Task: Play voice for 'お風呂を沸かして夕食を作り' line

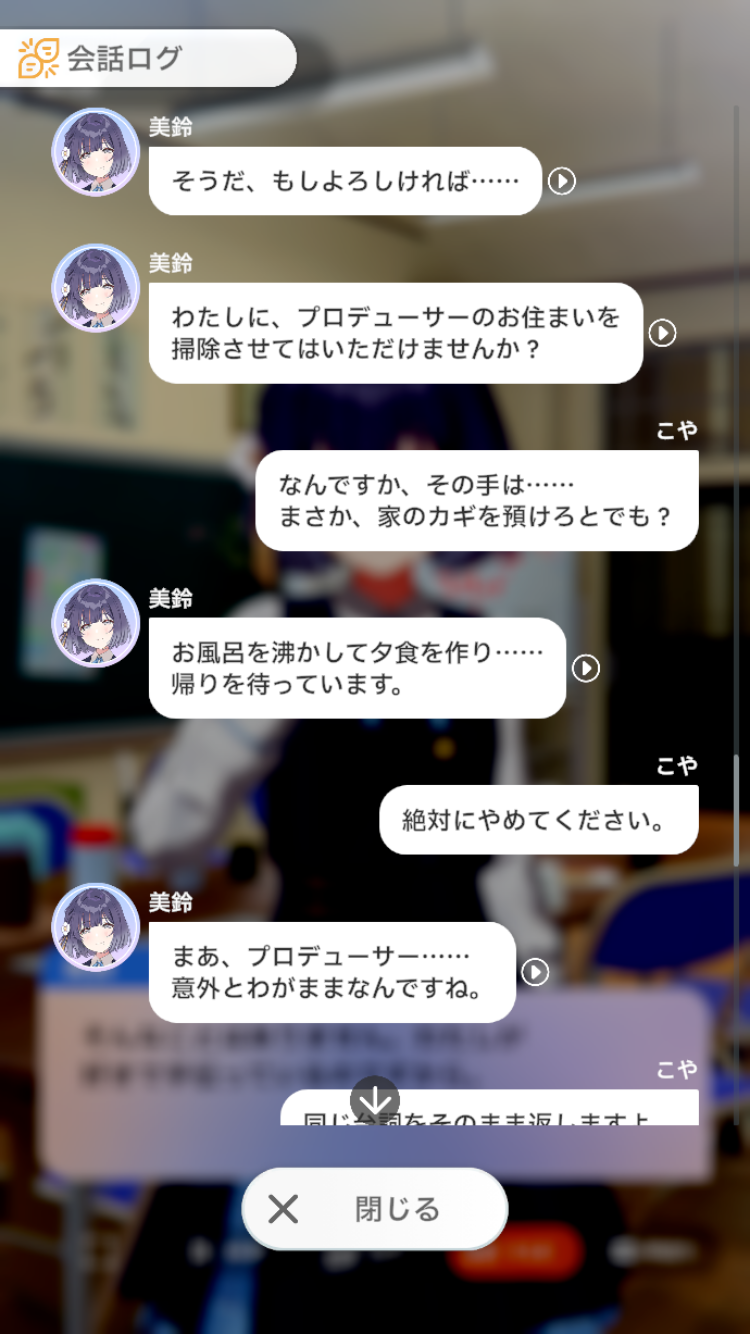Action: coord(586,668)
